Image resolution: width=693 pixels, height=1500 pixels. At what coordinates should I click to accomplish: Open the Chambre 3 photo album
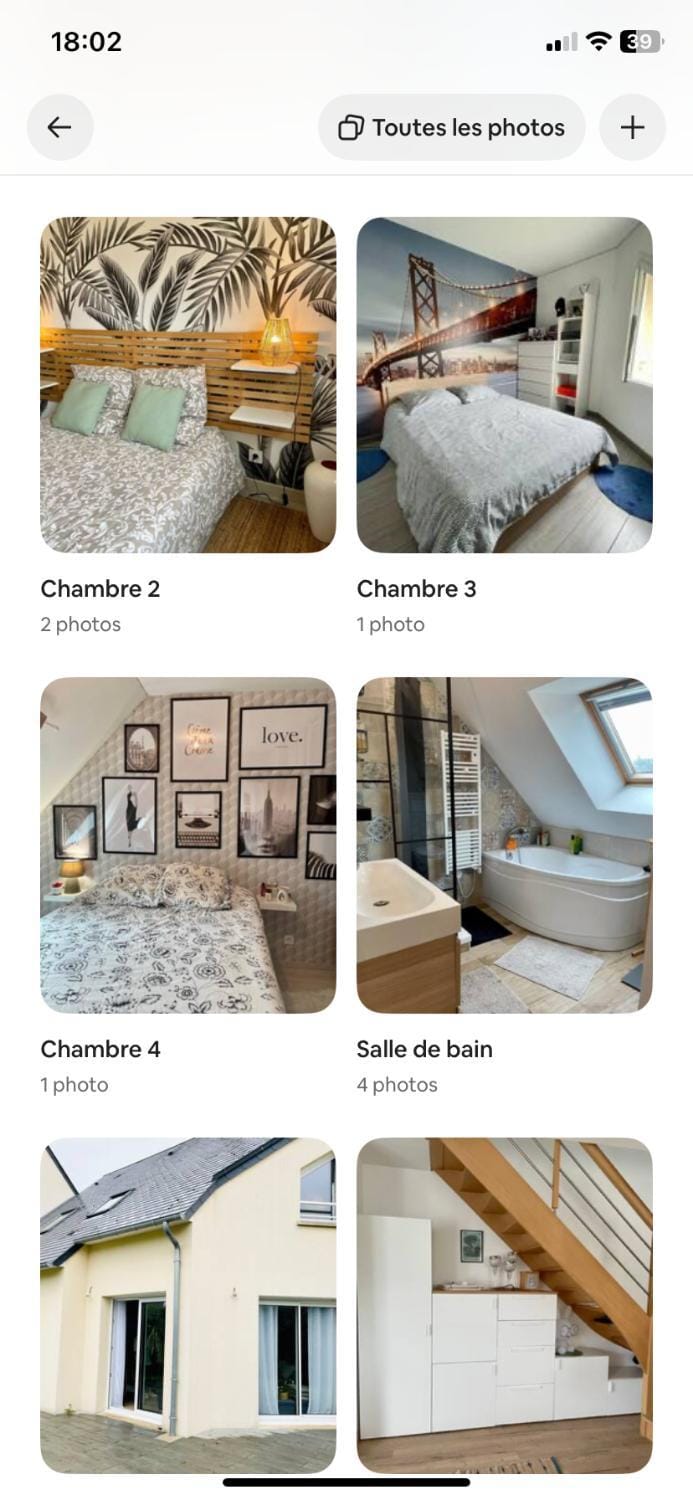point(504,385)
